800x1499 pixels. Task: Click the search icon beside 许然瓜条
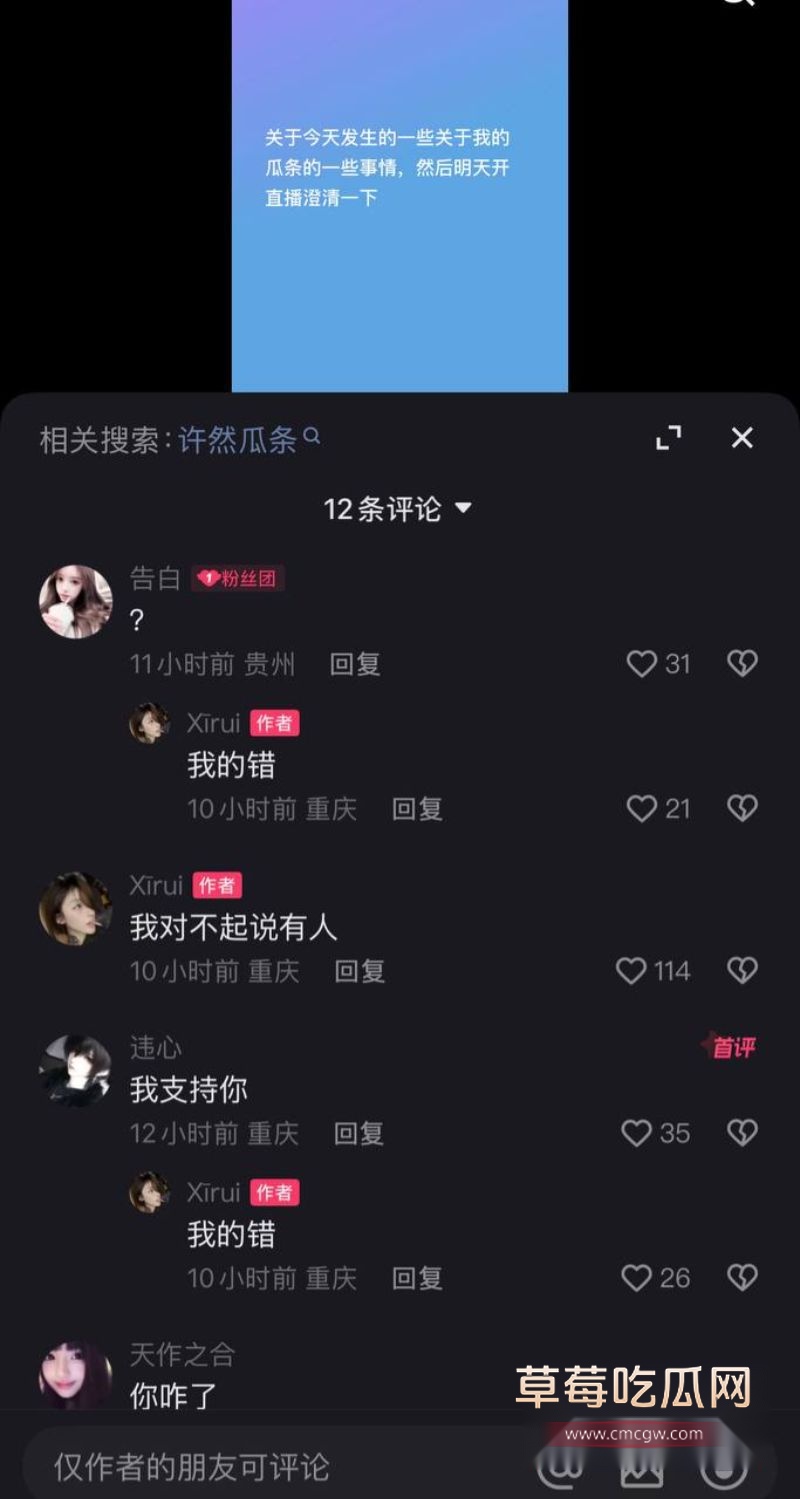313,438
